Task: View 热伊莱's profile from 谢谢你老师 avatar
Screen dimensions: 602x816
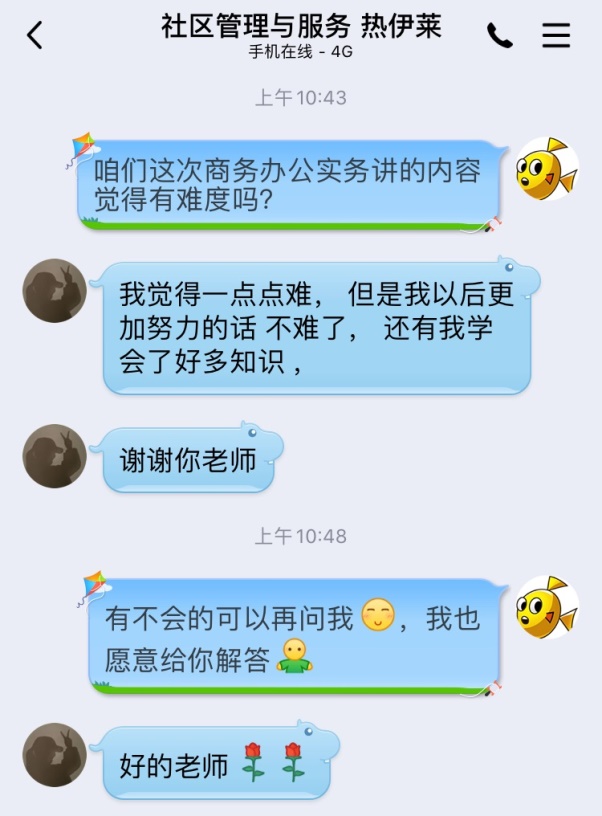Action: click(x=54, y=456)
